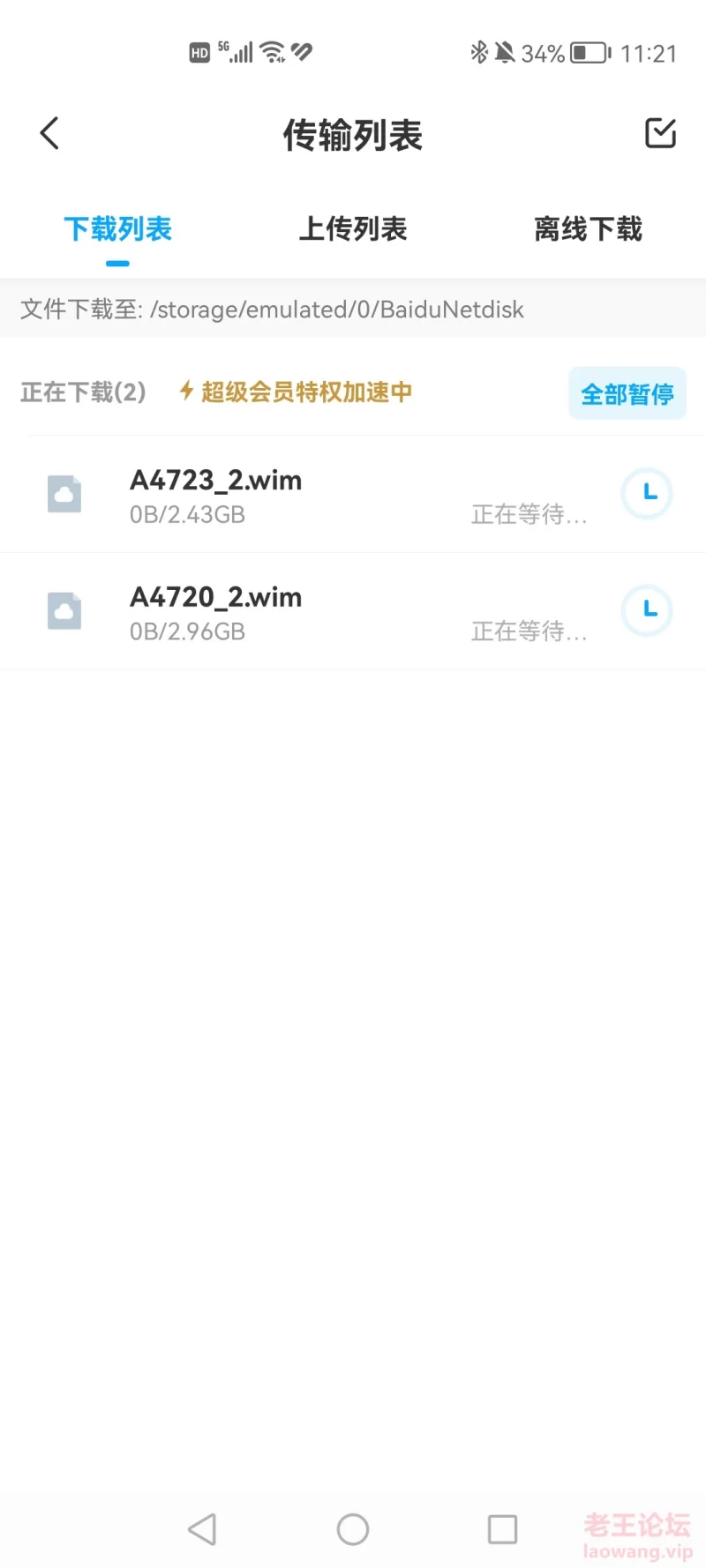This screenshot has width=706, height=1568.
Task: Switch to the 上传列表 tab
Action: (353, 229)
